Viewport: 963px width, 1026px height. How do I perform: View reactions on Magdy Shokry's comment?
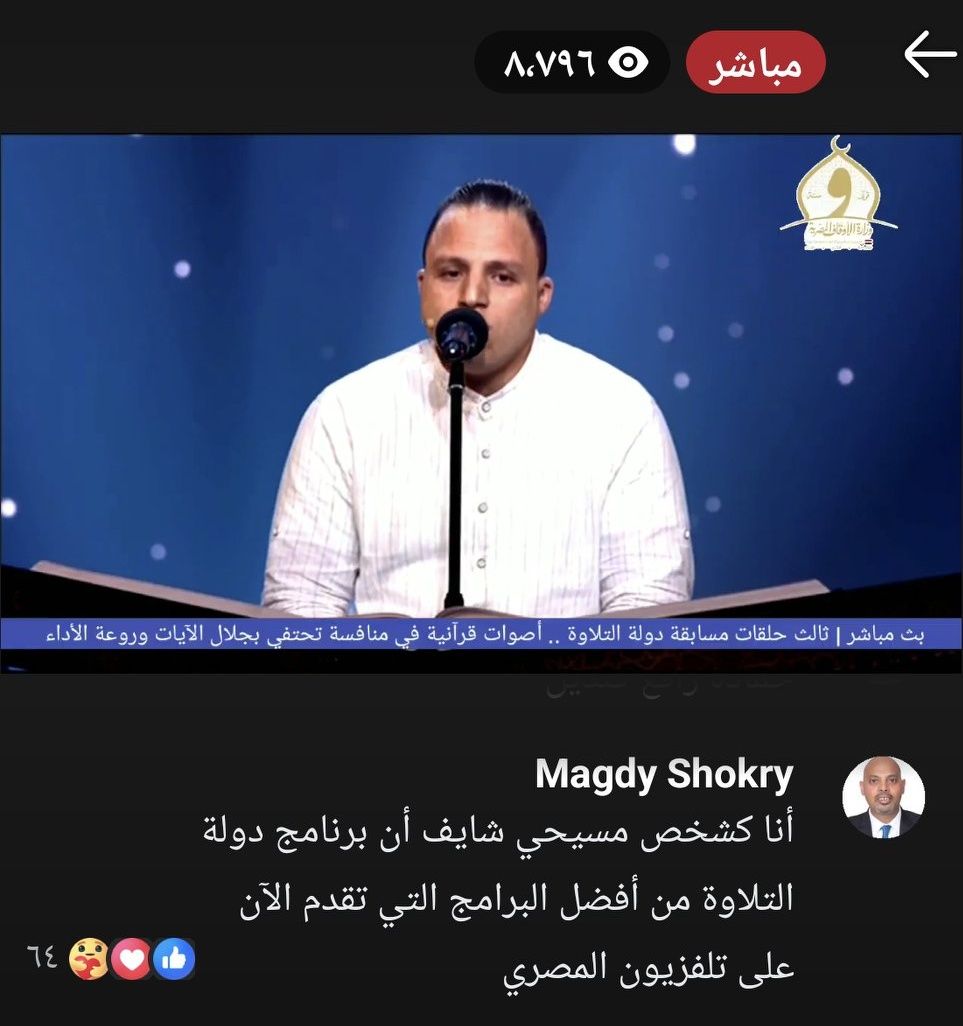tap(130, 961)
